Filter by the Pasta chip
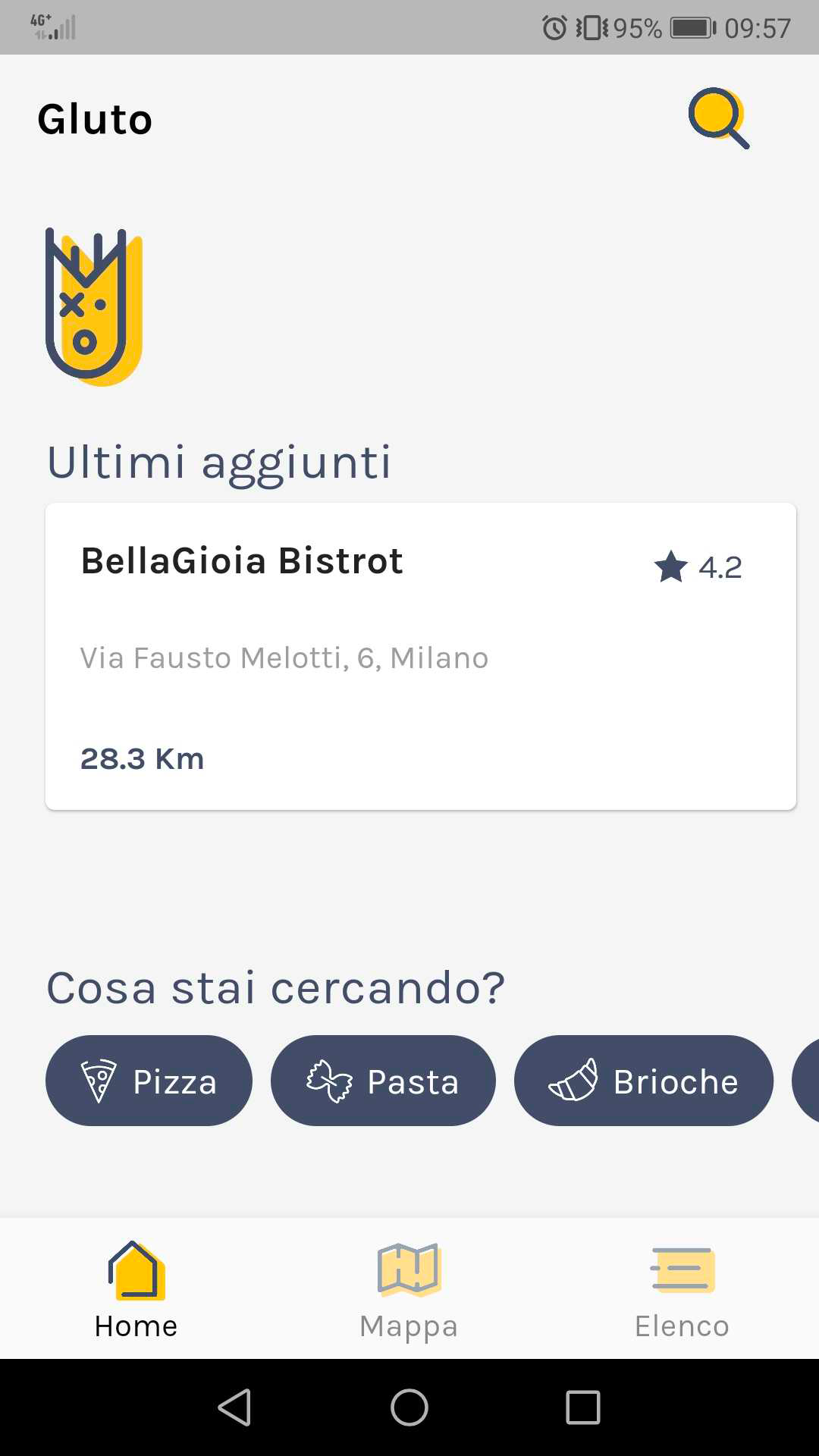 coord(383,1081)
